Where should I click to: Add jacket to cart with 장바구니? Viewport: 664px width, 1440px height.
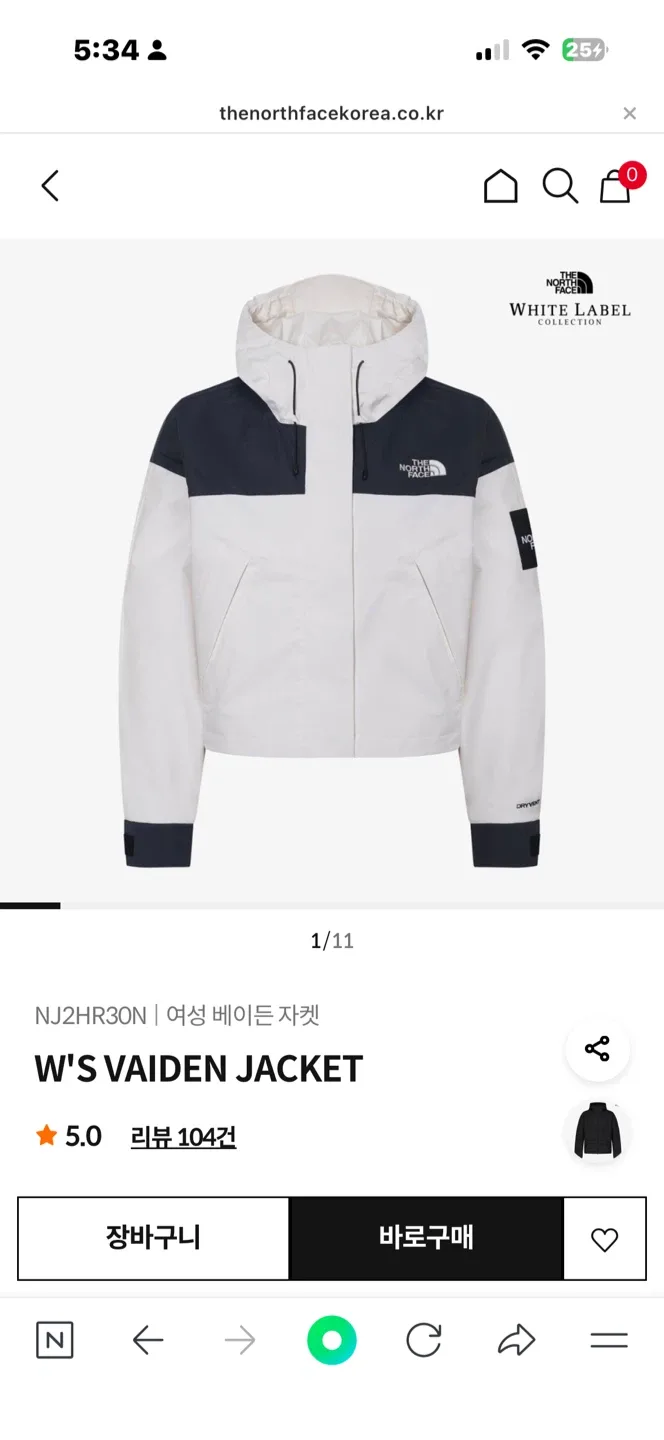click(153, 1238)
